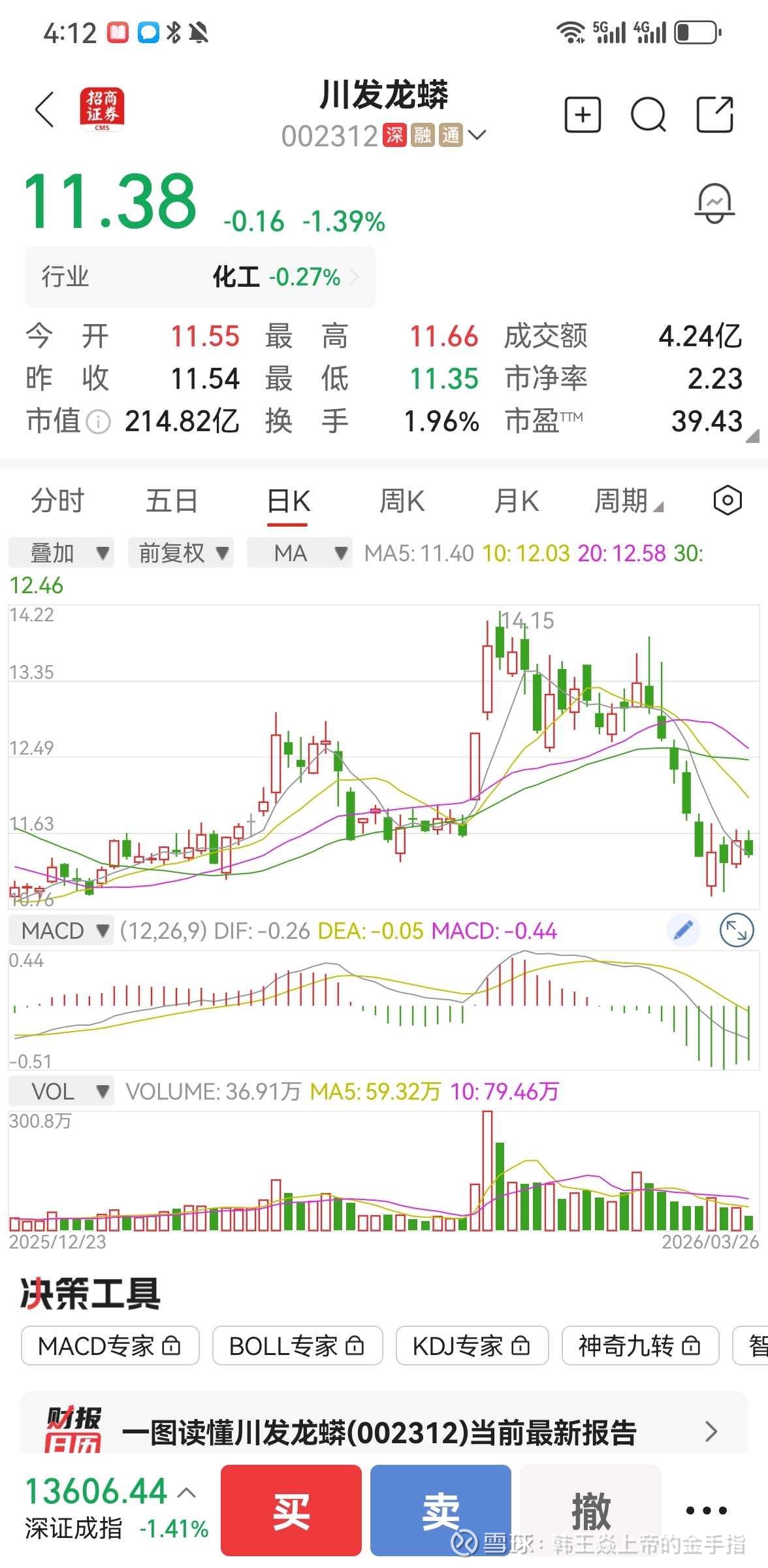The height and width of the screenshot is (1568, 768).
Task: Expand the chart to fullscreen
Action: pos(737,930)
